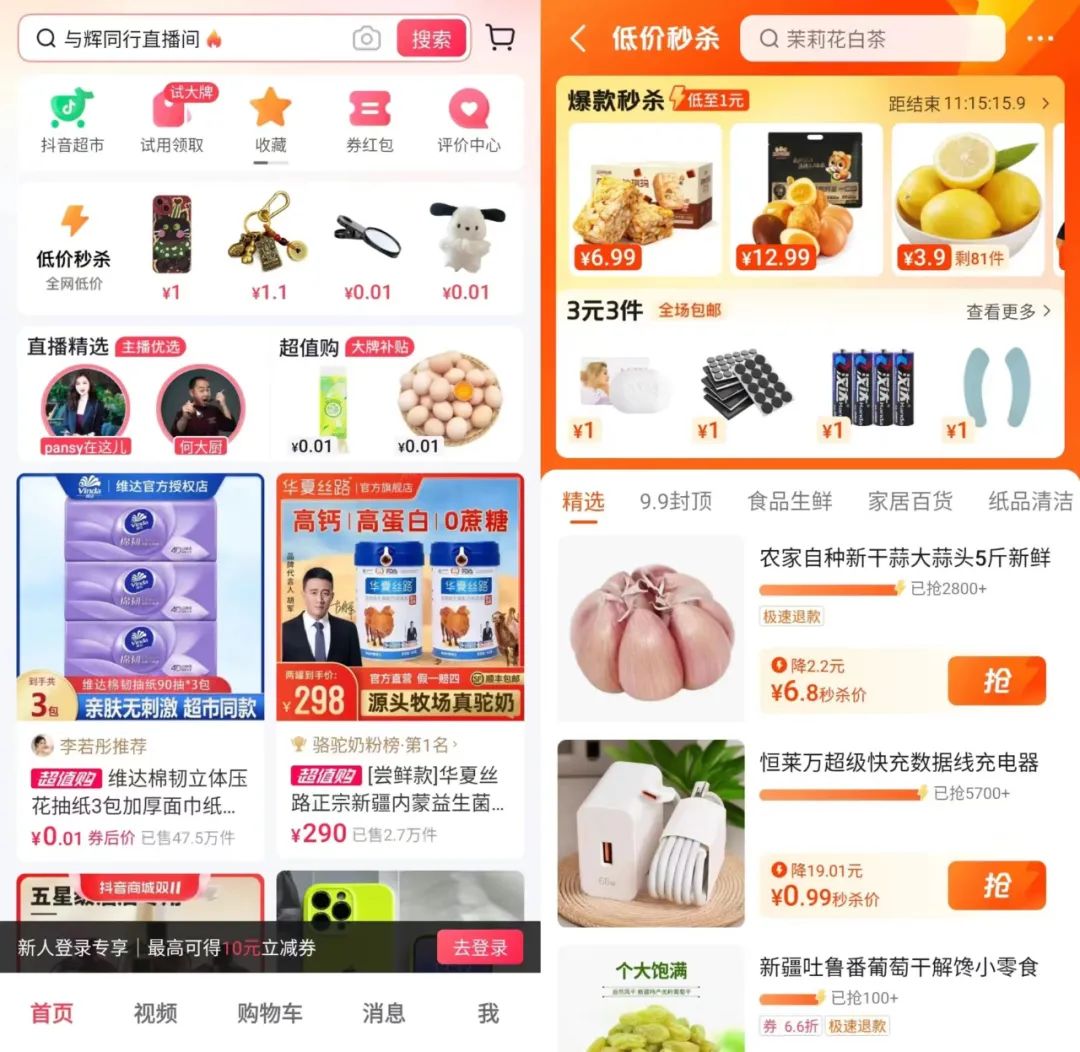1080x1052 pixels.
Task: Tap the 茉莉花白茶 search field
Action: tap(870, 39)
